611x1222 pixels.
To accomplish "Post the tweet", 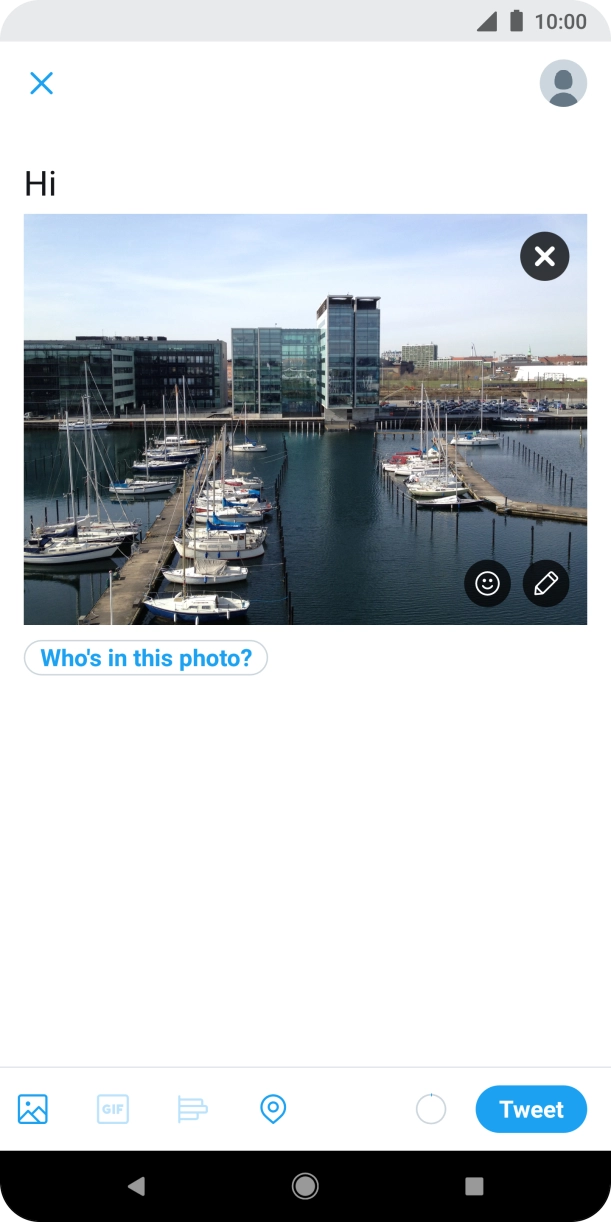I will pos(531,1109).
